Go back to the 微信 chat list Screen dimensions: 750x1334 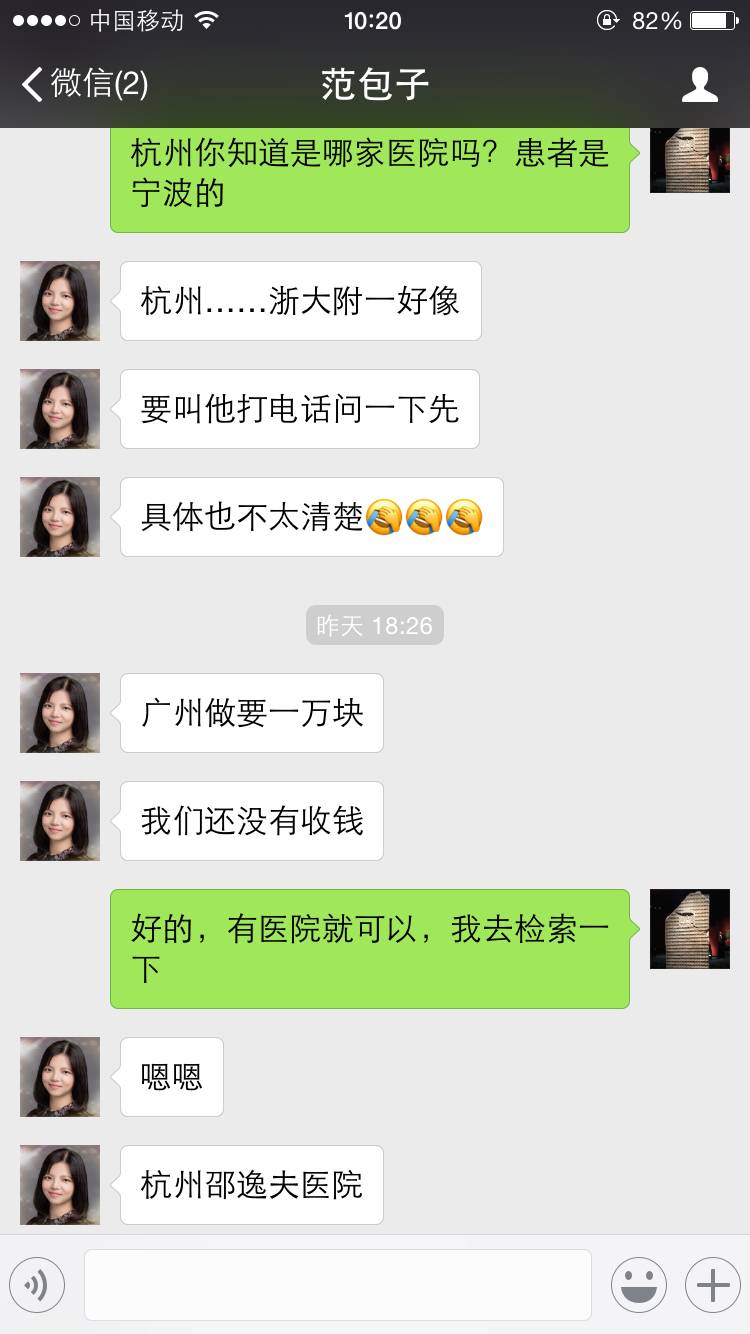point(85,84)
